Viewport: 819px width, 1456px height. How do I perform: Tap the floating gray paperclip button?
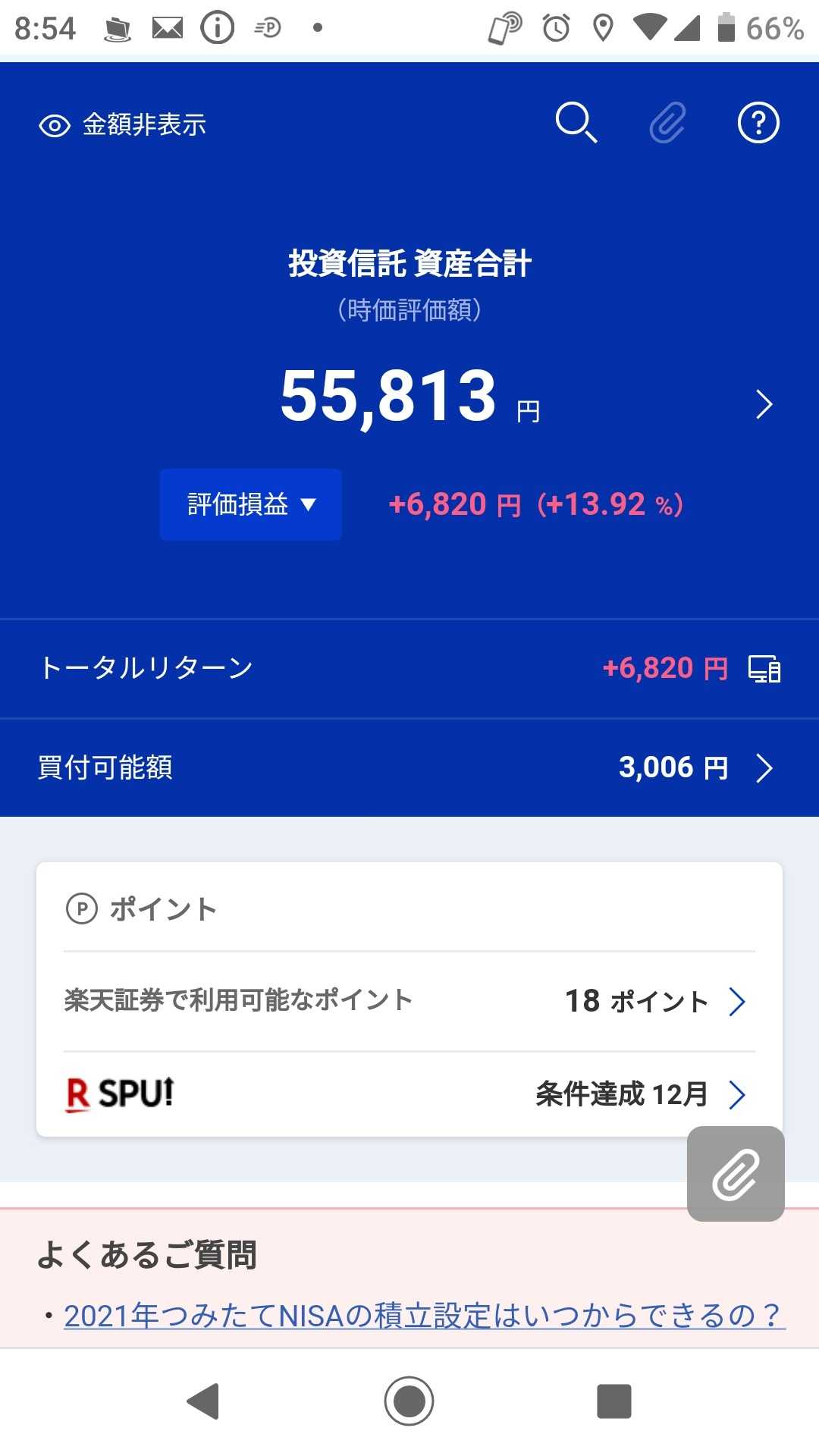[x=736, y=1174]
